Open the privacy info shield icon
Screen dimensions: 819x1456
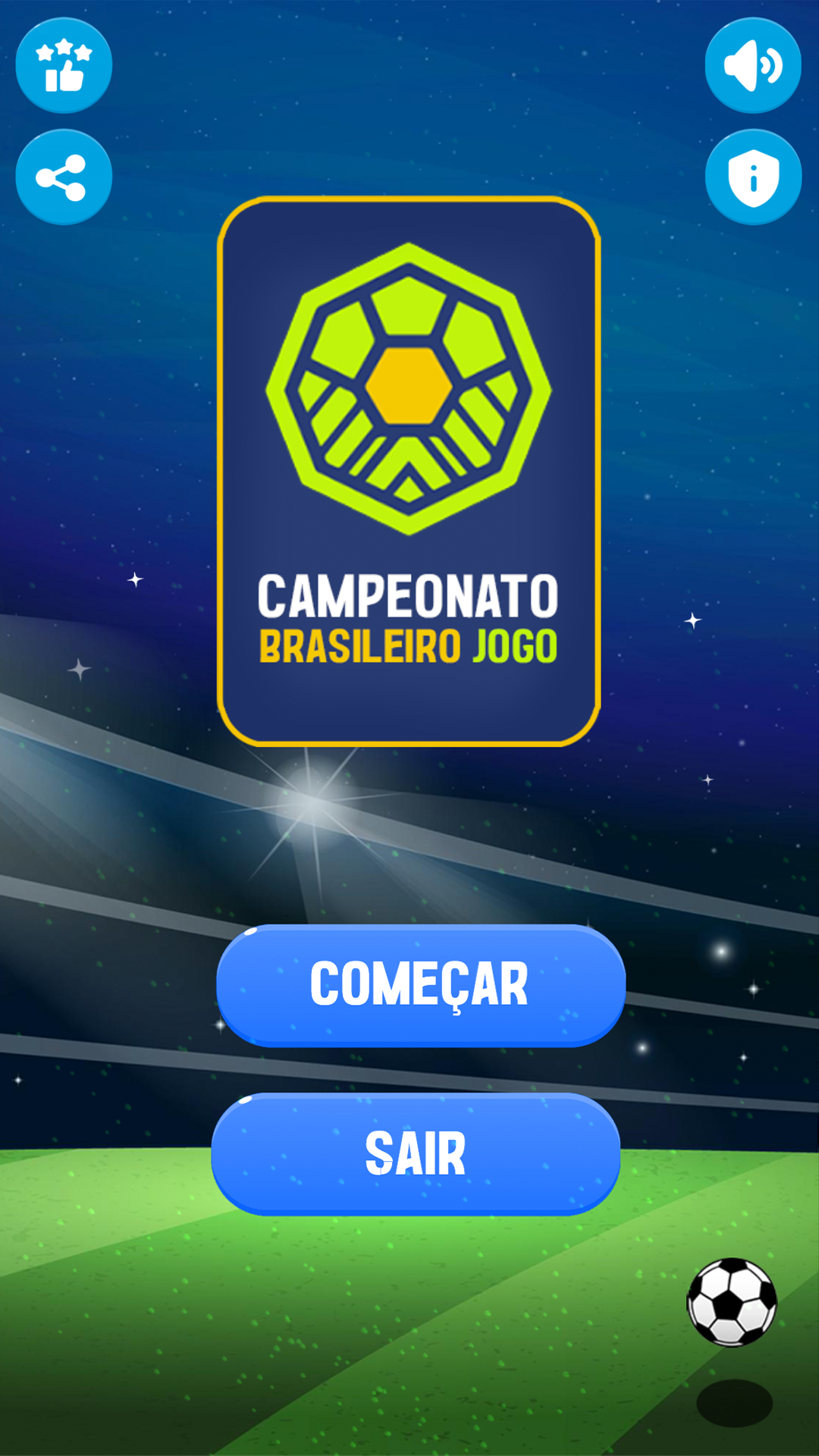(x=753, y=177)
